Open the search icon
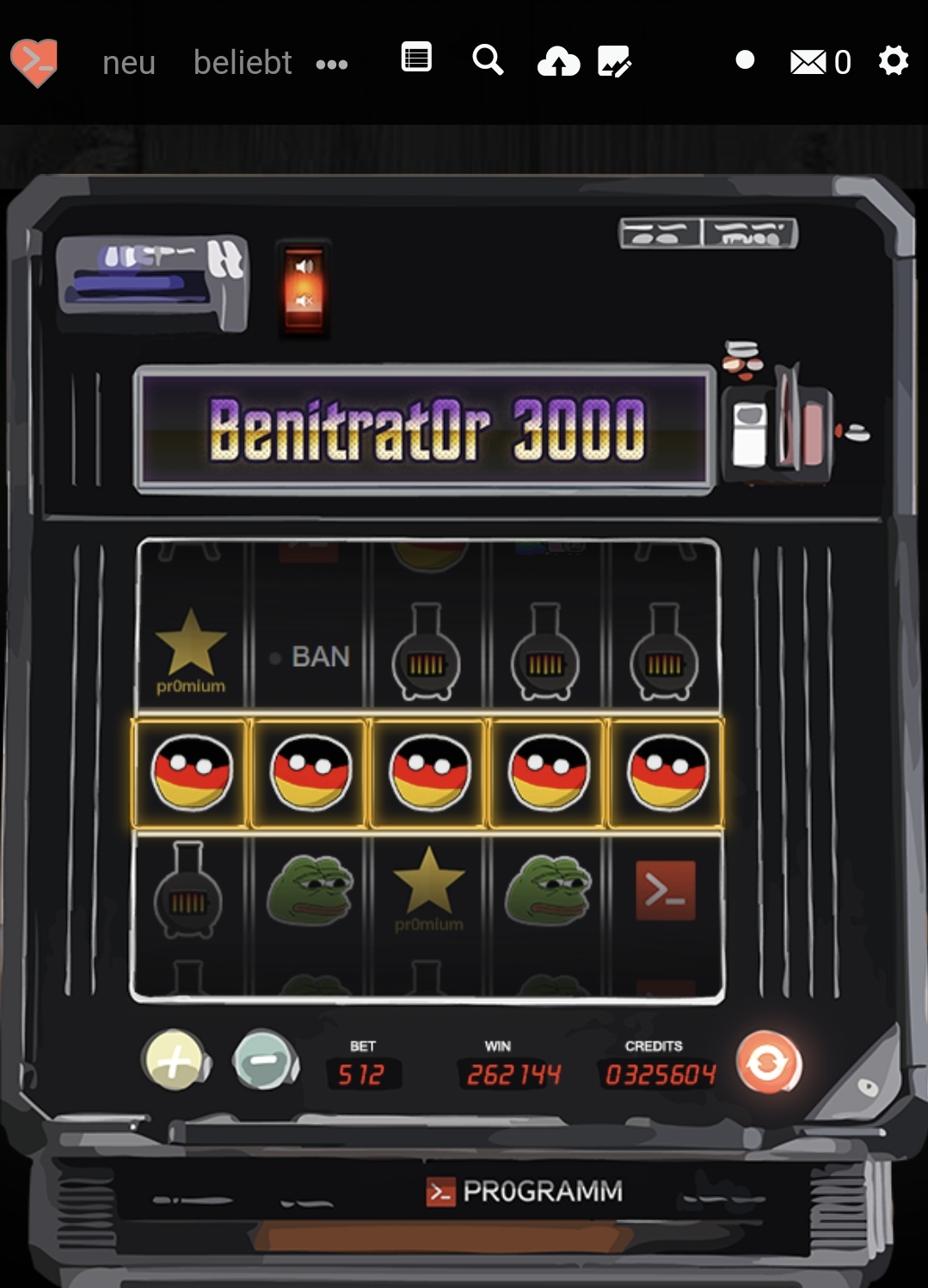This screenshot has width=928, height=1288. coord(488,60)
